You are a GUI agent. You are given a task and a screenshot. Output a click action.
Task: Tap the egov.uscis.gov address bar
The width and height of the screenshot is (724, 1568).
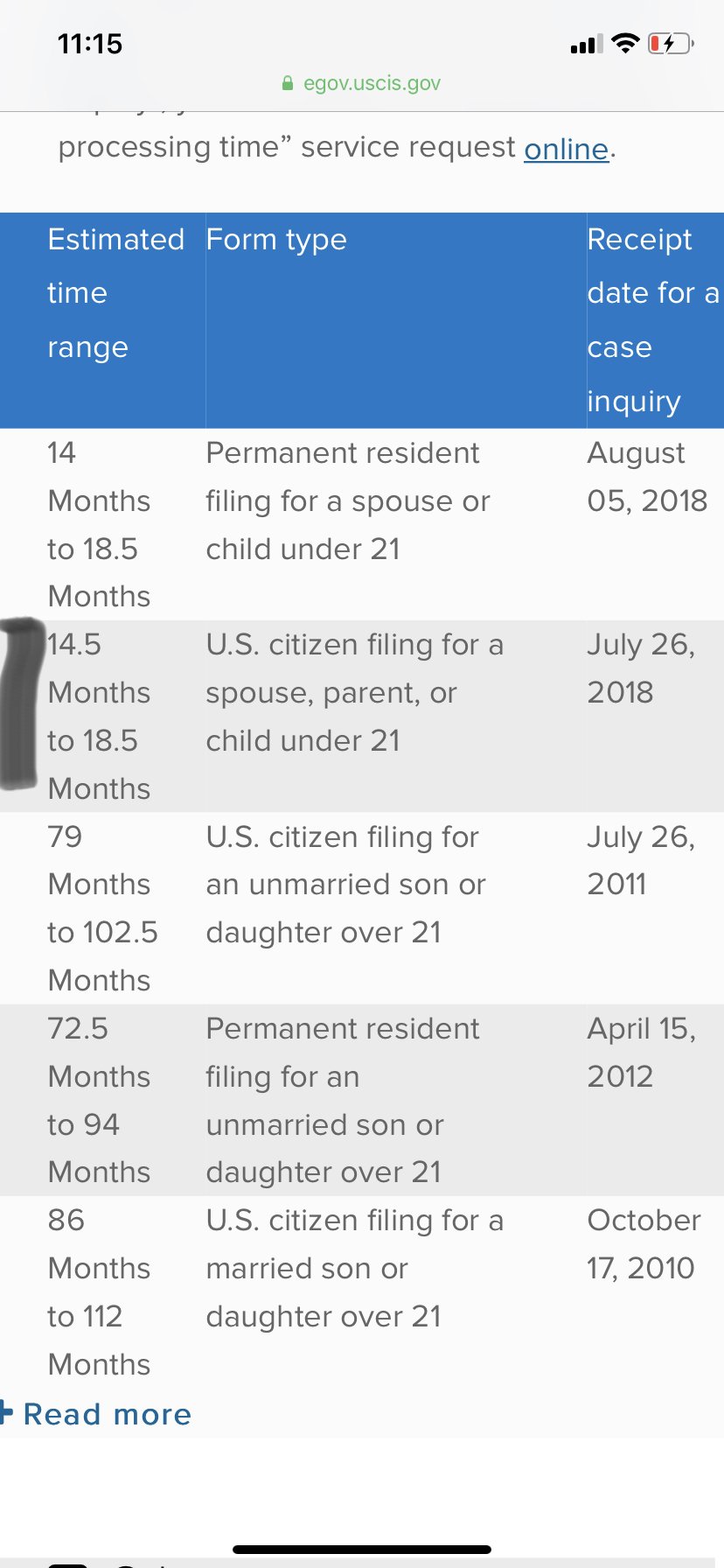(362, 83)
